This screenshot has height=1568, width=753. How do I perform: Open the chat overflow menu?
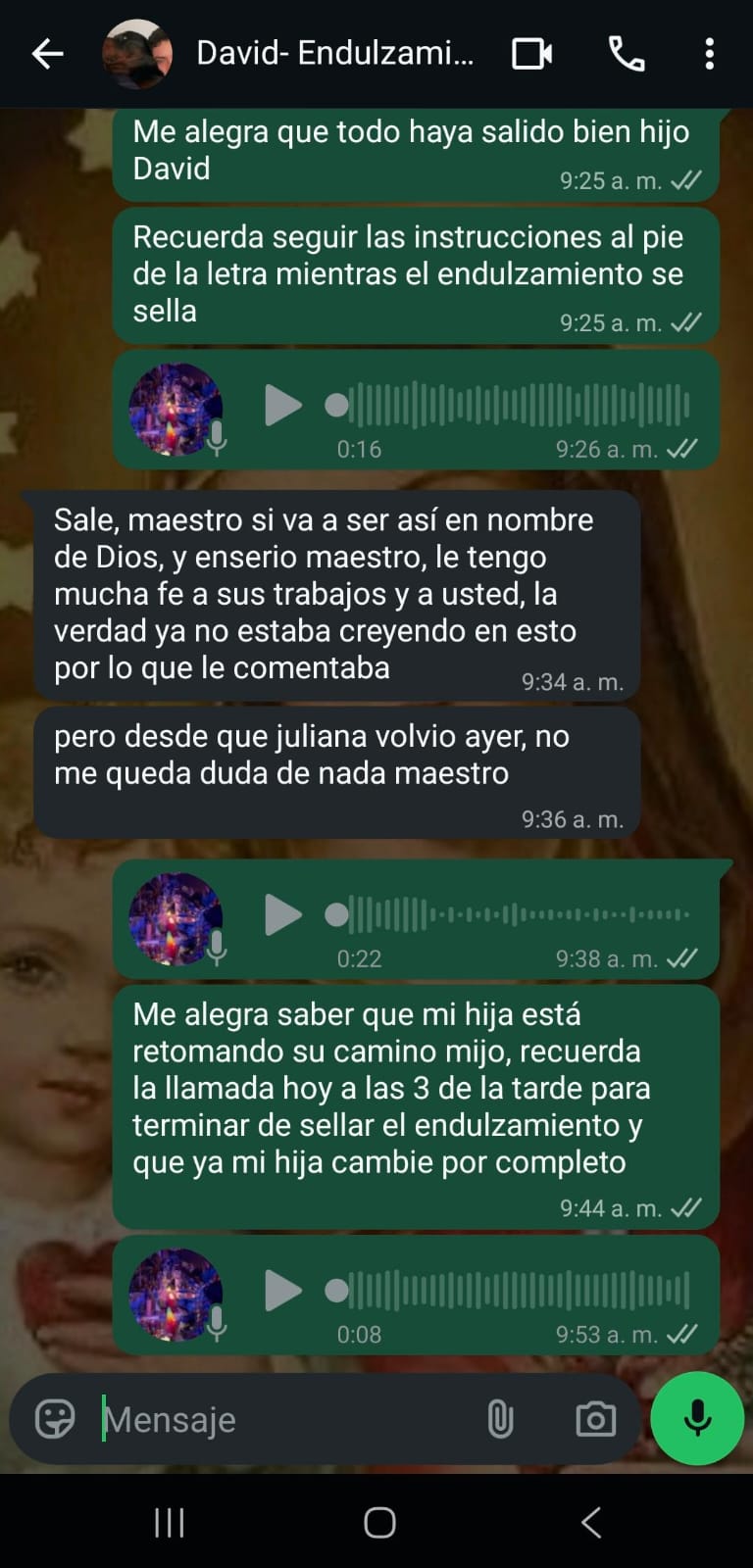tap(709, 54)
